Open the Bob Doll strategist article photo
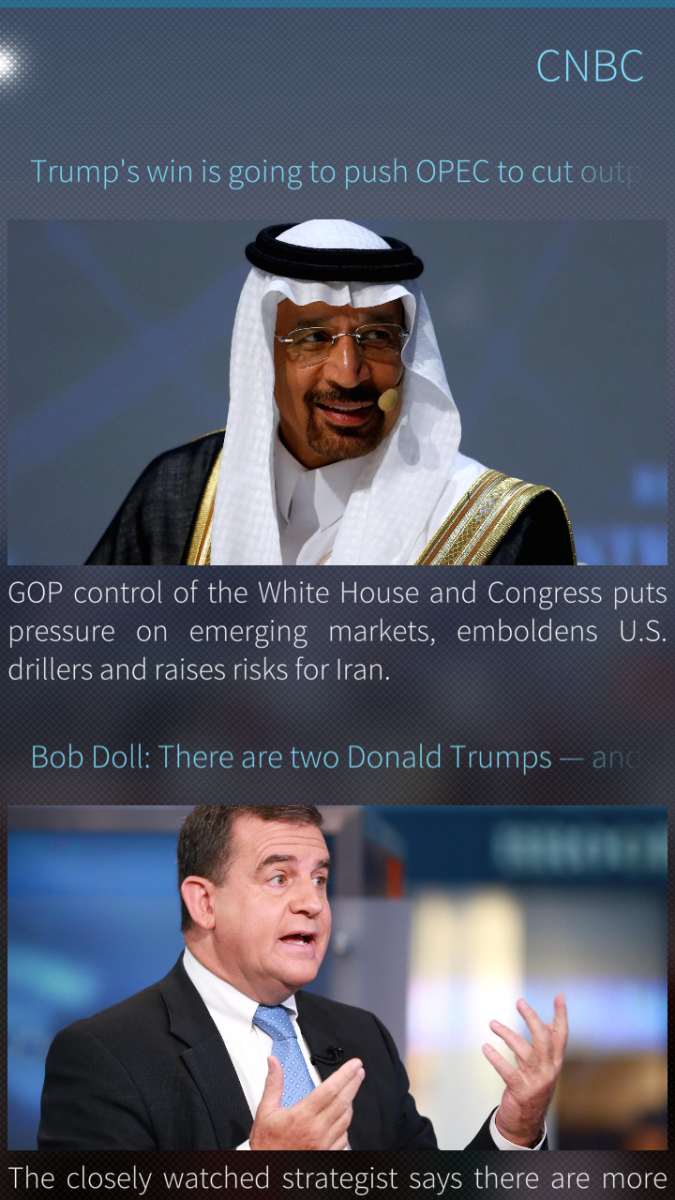 pos(337,977)
